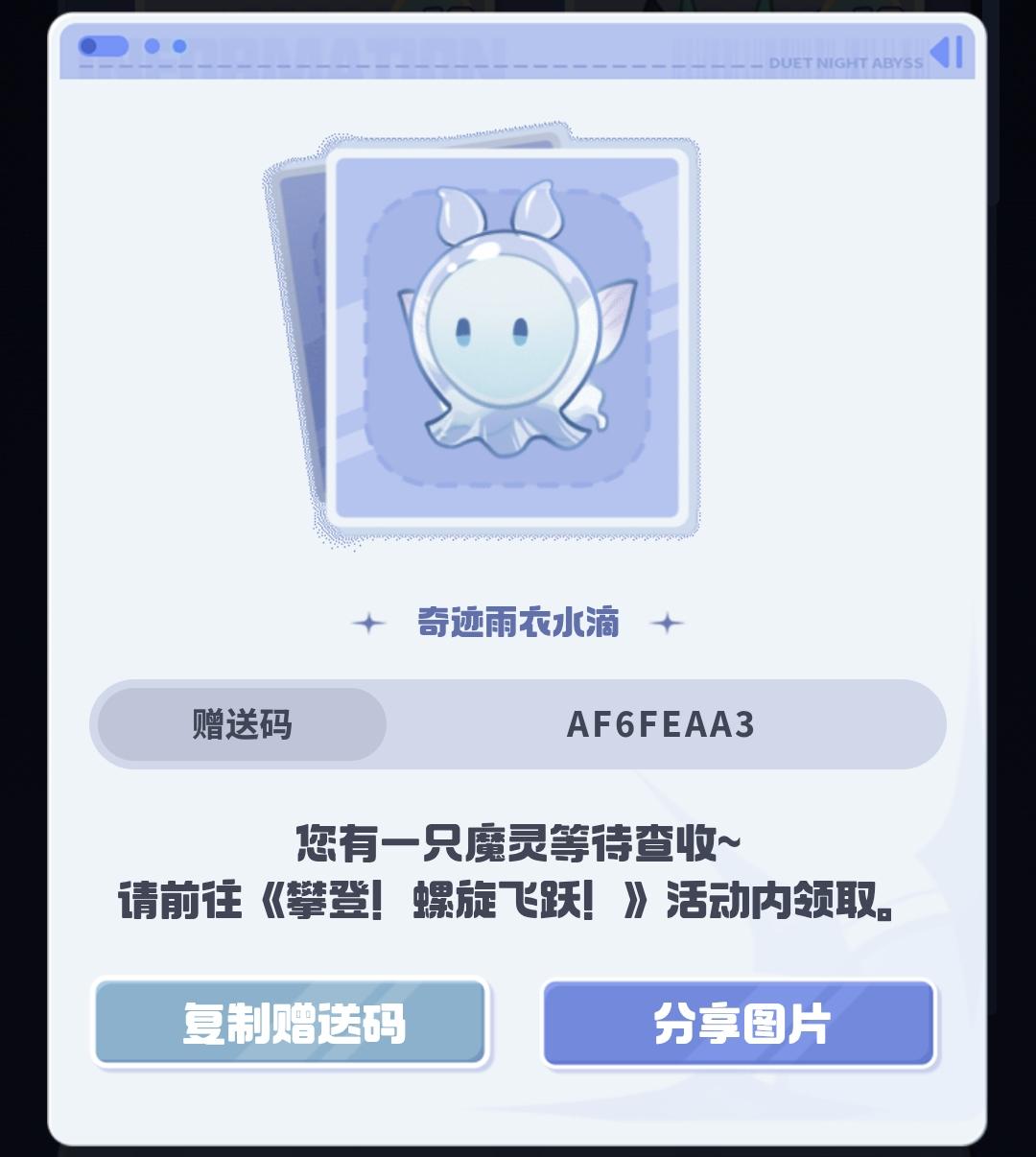Image resolution: width=1036 pixels, height=1157 pixels.
Task: Share the card via 分享图片
Action: pos(739,1023)
